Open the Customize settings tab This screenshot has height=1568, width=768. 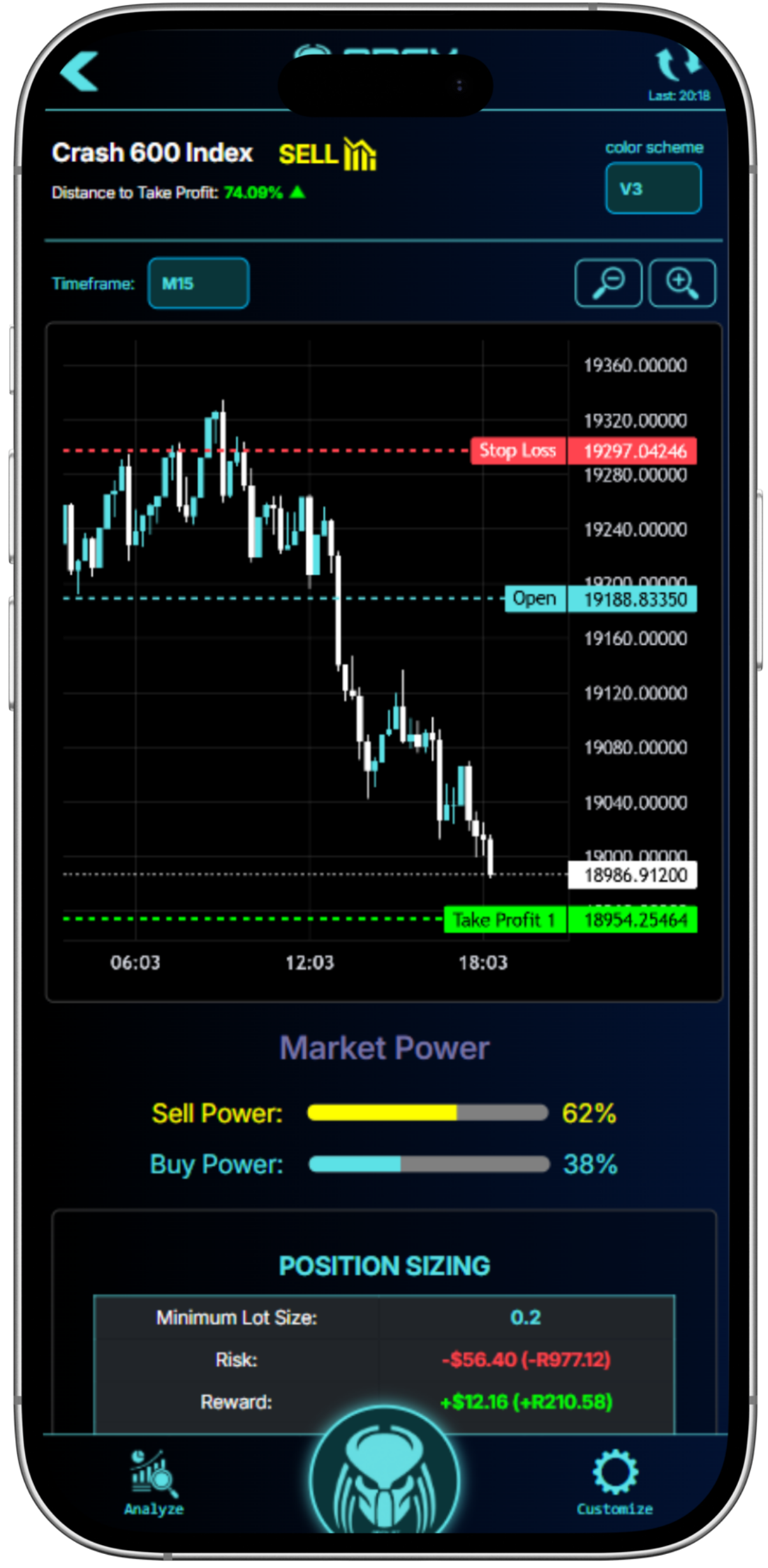coord(614,1482)
